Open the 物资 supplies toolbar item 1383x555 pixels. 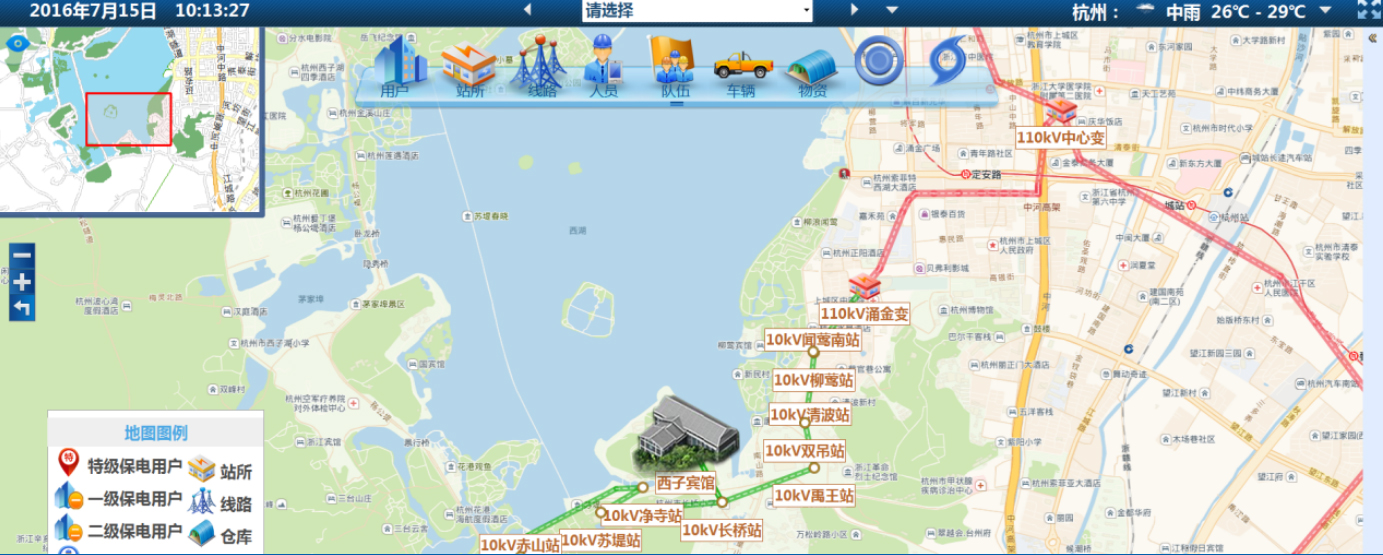tap(811, 68)
